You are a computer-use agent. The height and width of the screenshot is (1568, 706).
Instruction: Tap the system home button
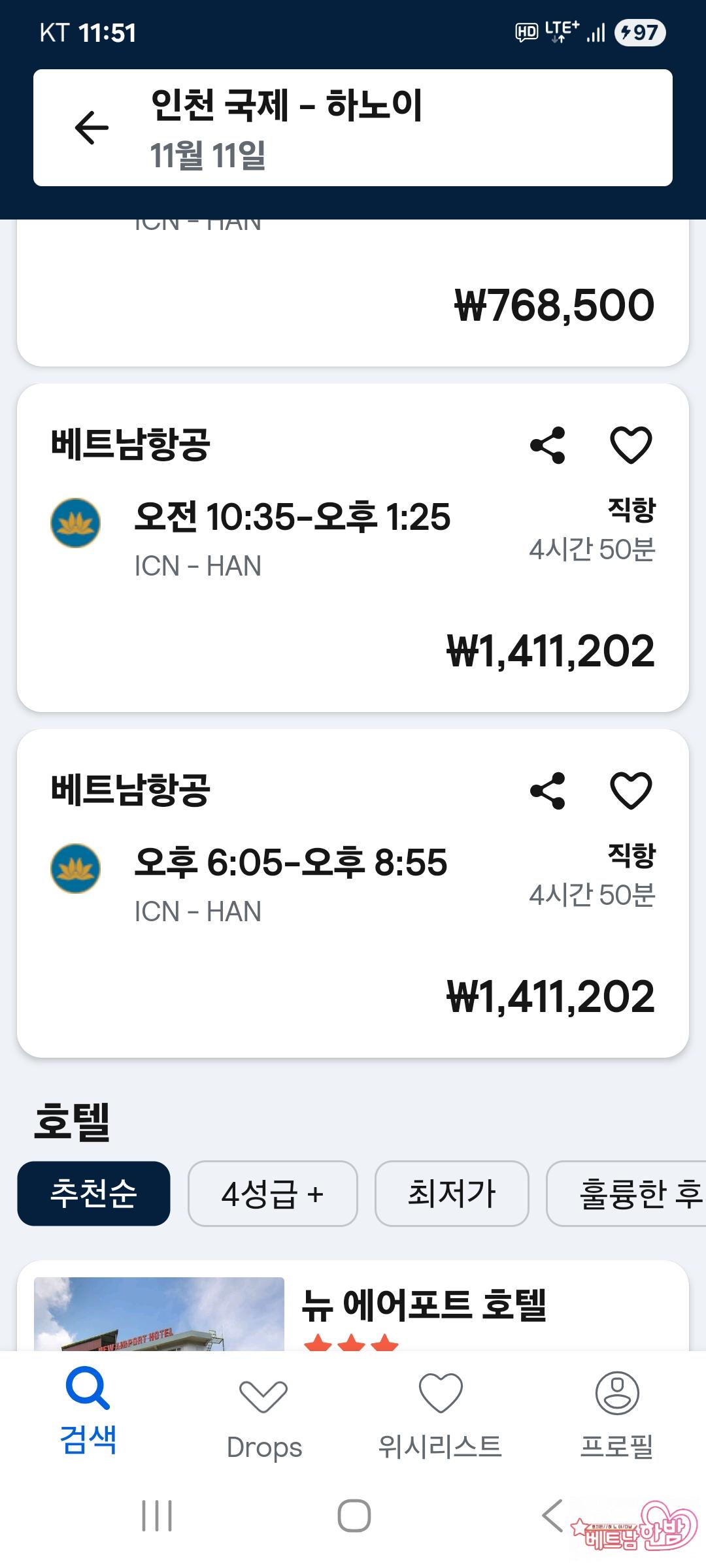pos(354,1516)
